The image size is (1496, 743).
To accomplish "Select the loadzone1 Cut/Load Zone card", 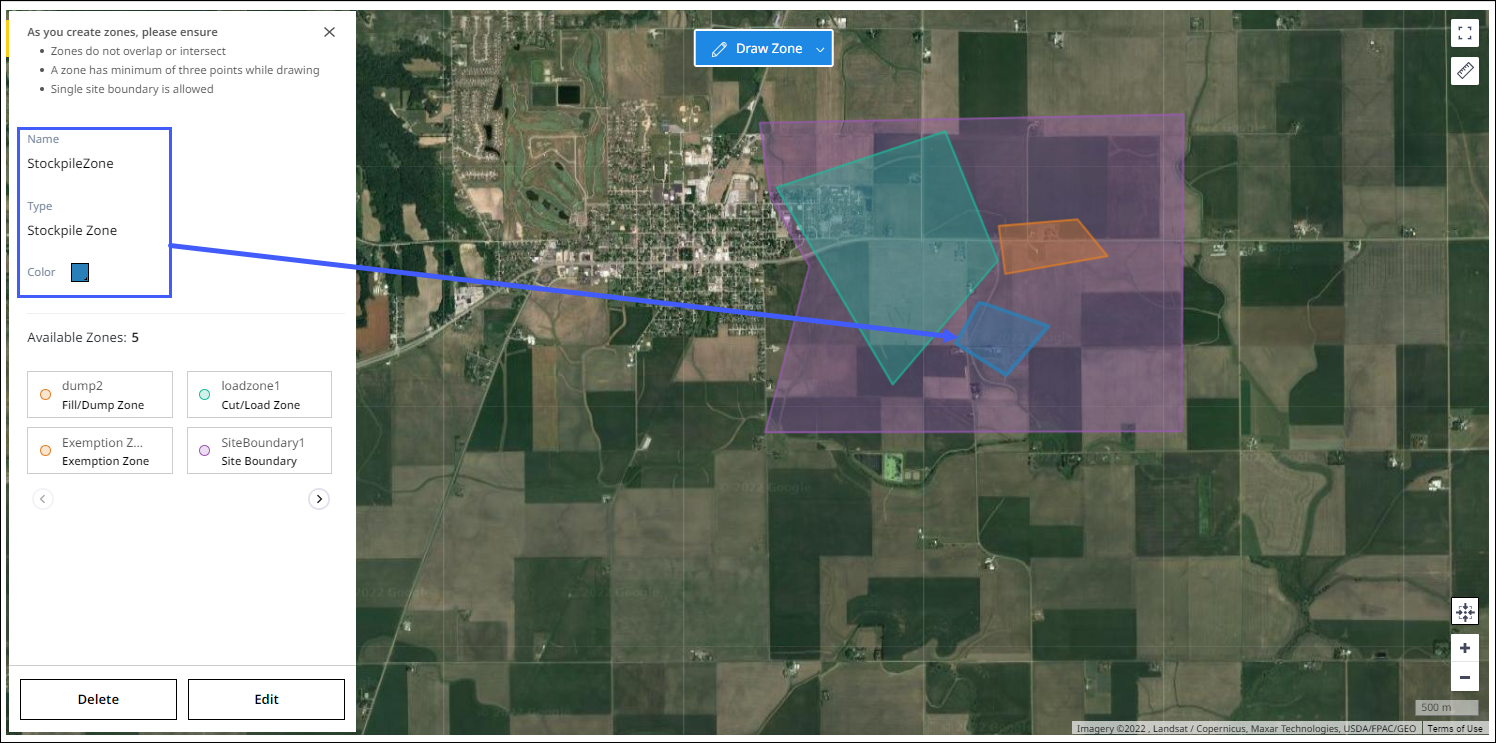I will click(259, 395).
